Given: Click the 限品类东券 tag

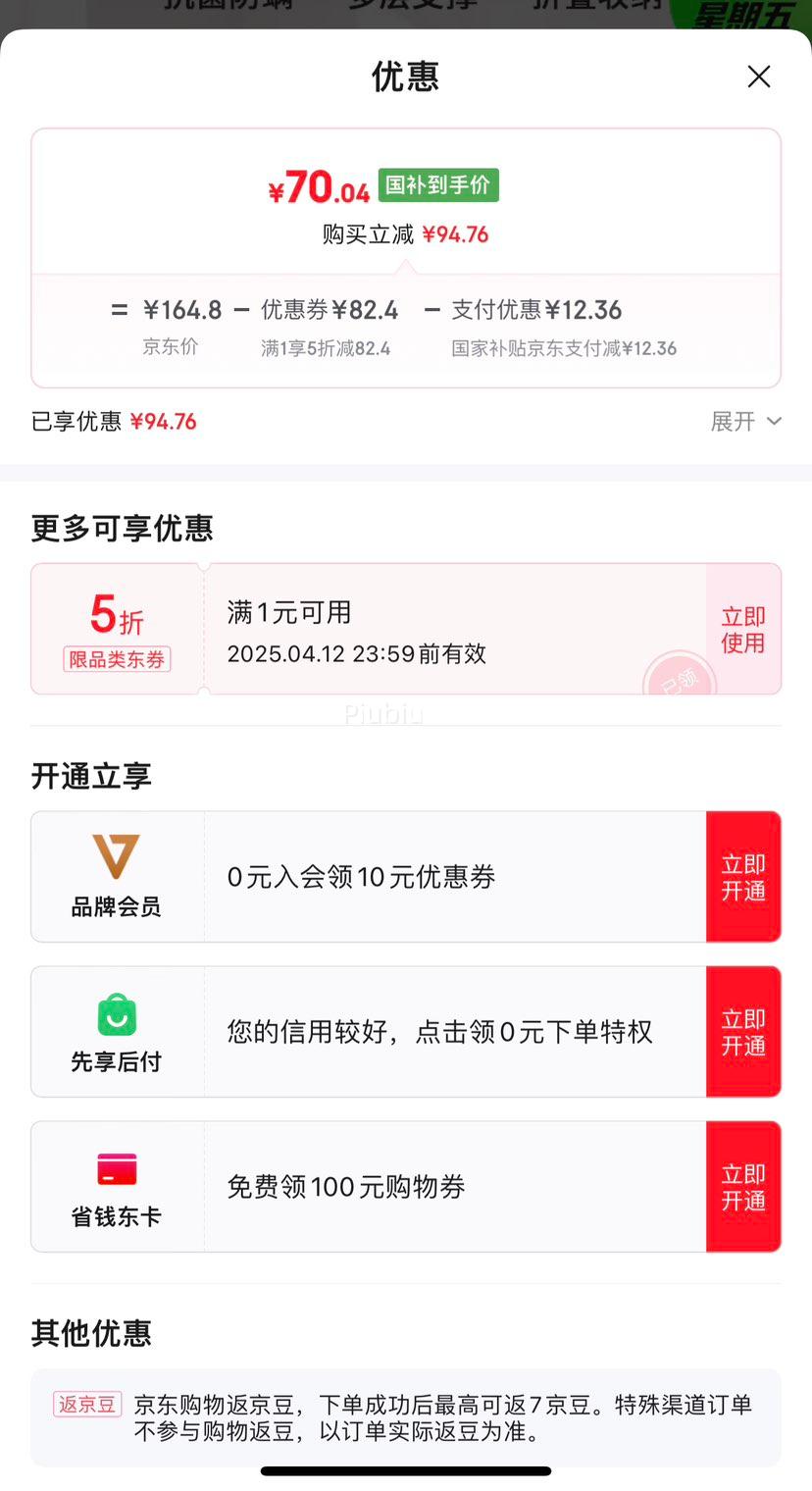Looking at the screenshot, I should [x=116, y=659].
